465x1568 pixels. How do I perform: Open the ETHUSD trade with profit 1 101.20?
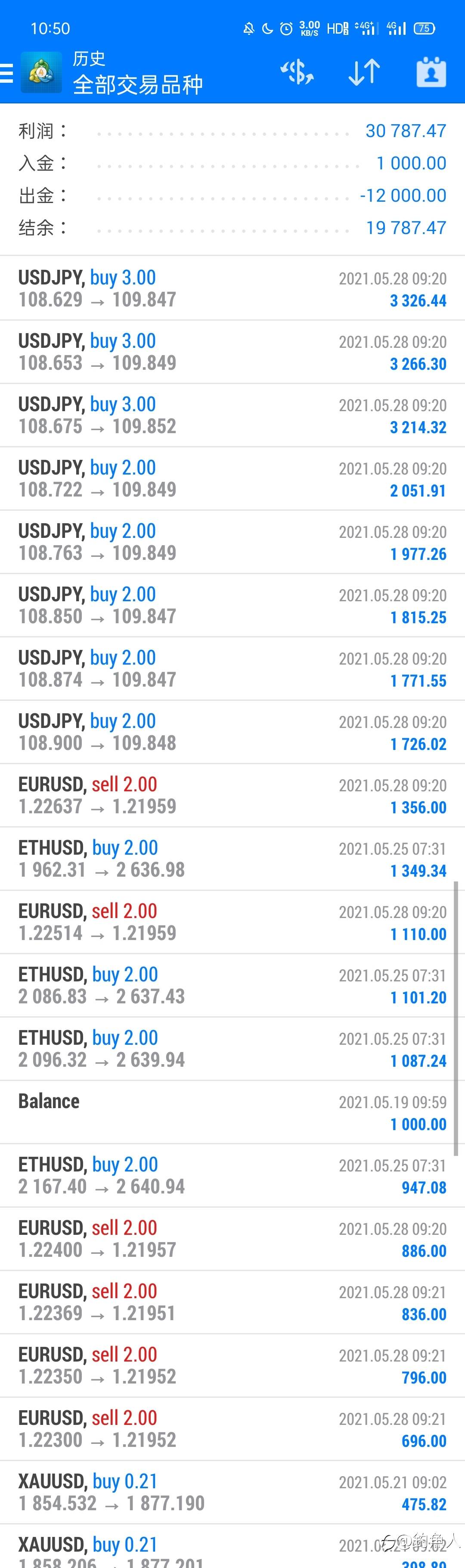(232, 985)
